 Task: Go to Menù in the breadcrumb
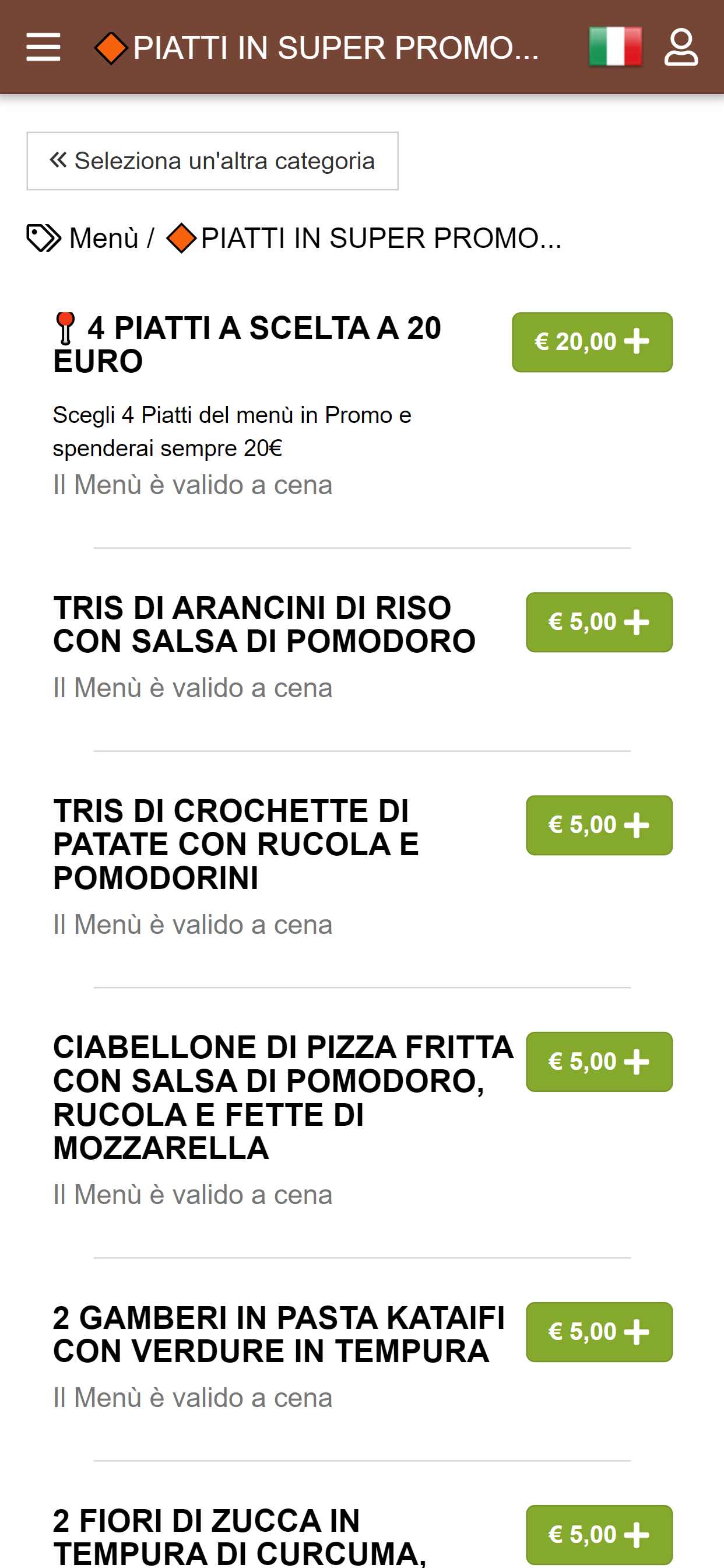[104, 238]
